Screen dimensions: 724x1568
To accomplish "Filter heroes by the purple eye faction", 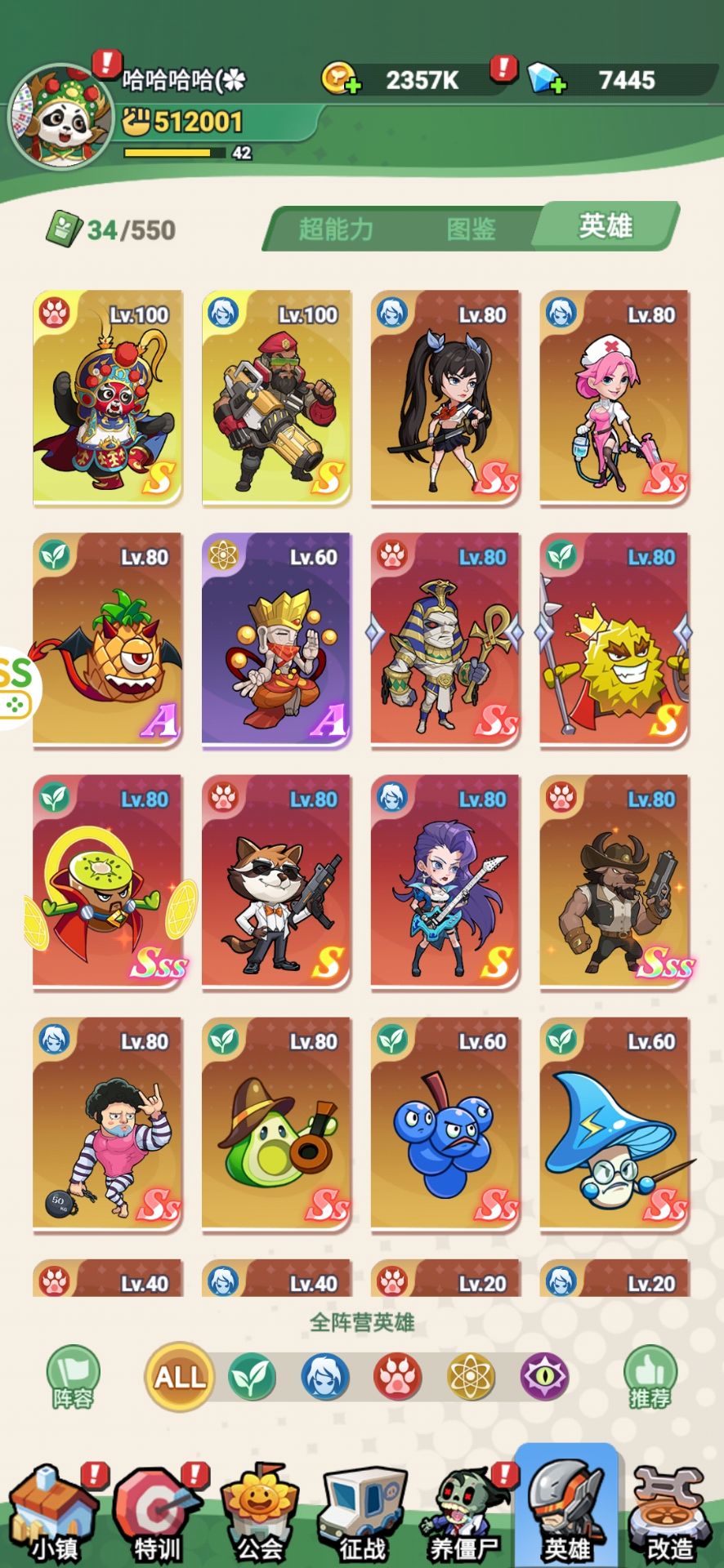I will coord(544,1377).
